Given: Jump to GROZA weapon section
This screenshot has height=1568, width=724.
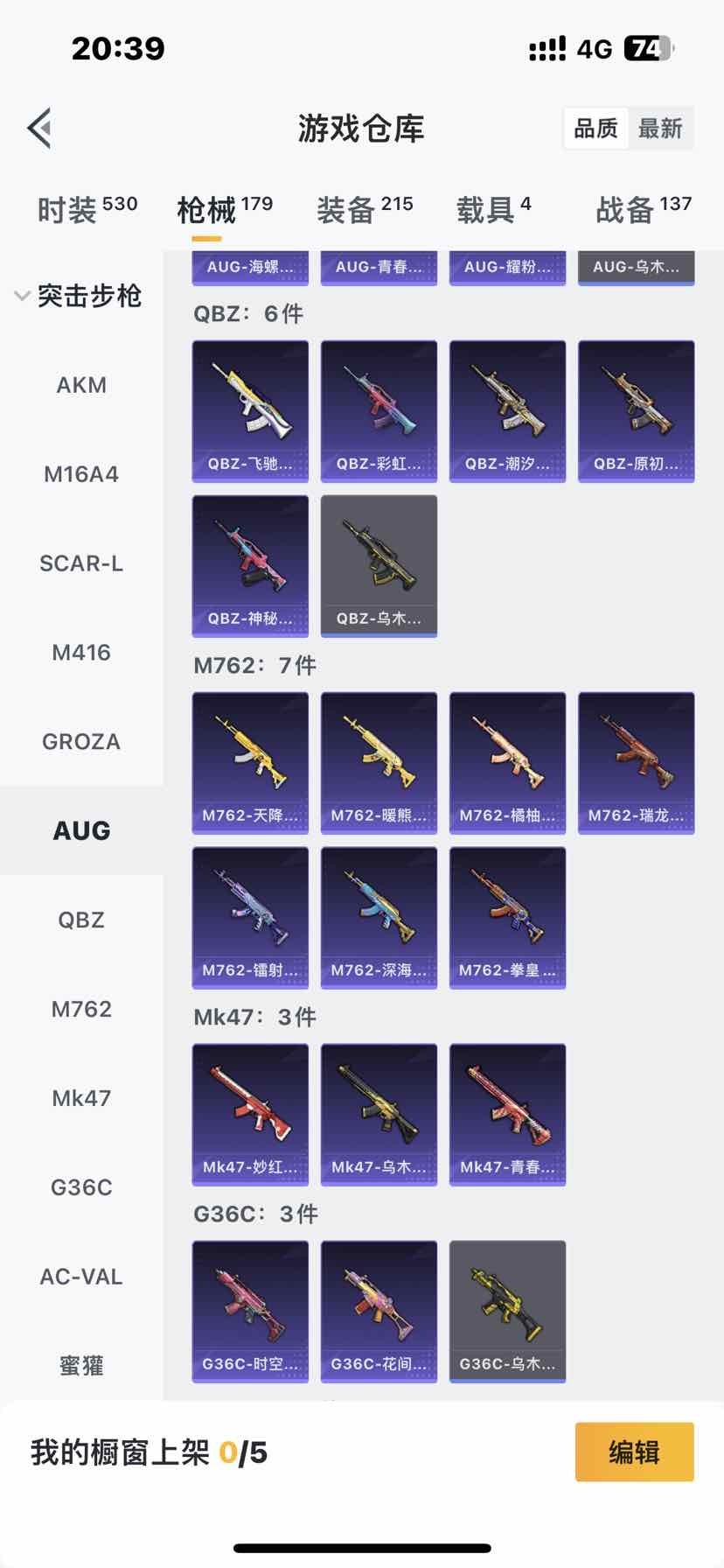Looking at the screenshot, I should [x=81, y=742].
